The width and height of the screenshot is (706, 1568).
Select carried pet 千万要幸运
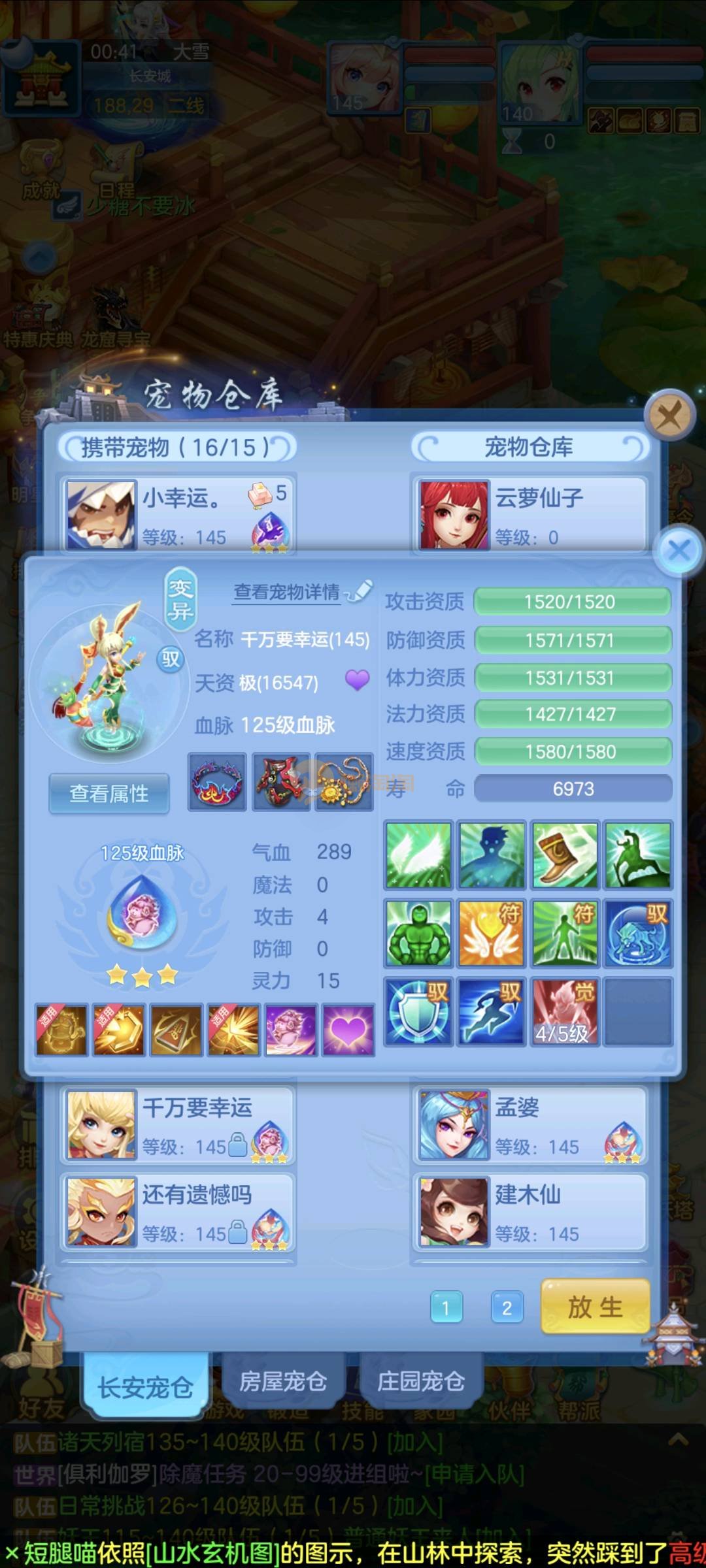tap(178, 1125)
